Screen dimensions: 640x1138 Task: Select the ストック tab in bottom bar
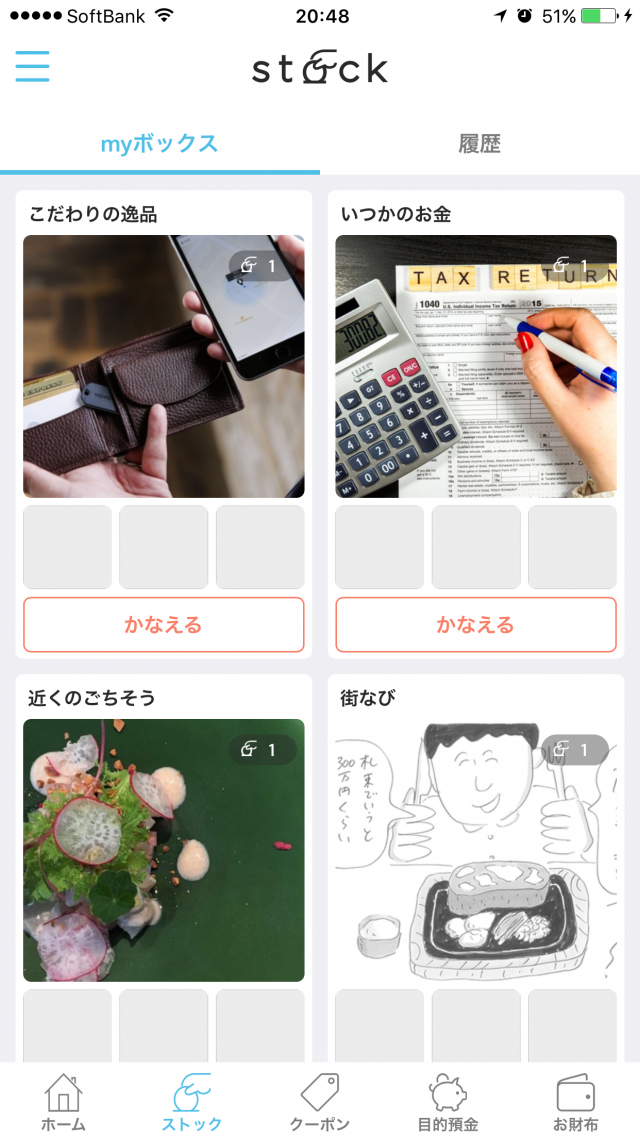click(192, 1101)
